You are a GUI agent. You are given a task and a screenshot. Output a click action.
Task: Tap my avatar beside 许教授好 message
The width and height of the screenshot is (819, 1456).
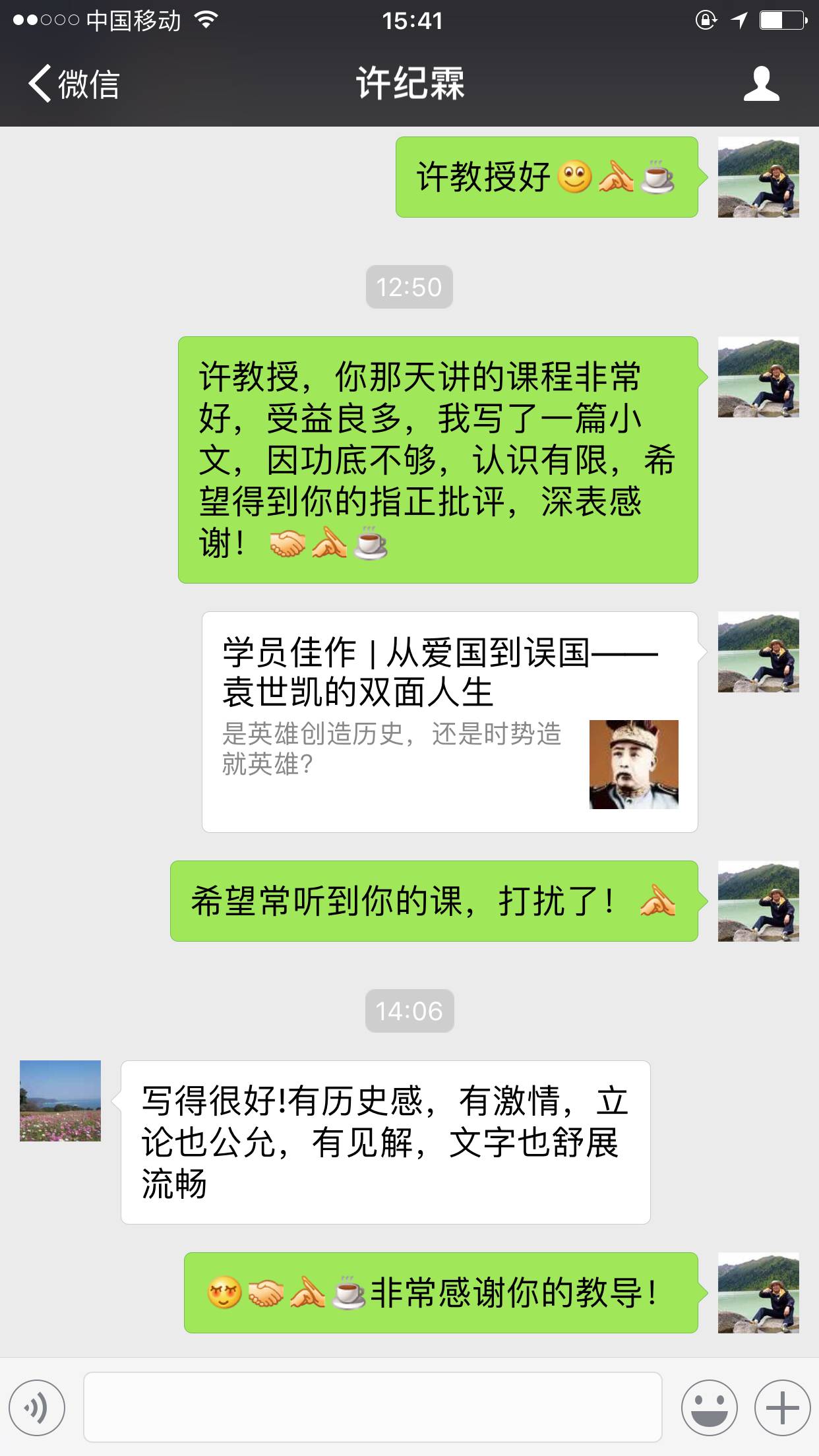click(758, 177)
